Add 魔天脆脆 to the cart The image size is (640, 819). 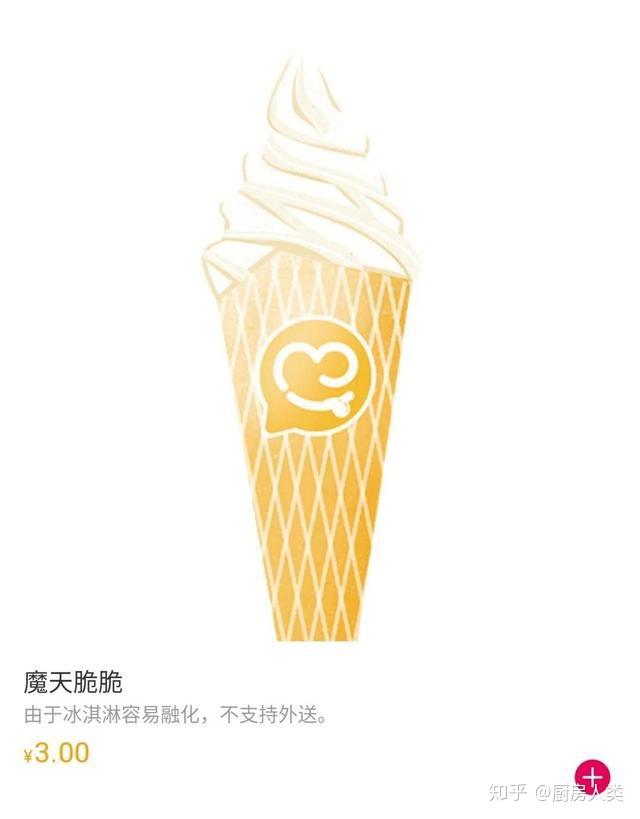tap(592, 777)
